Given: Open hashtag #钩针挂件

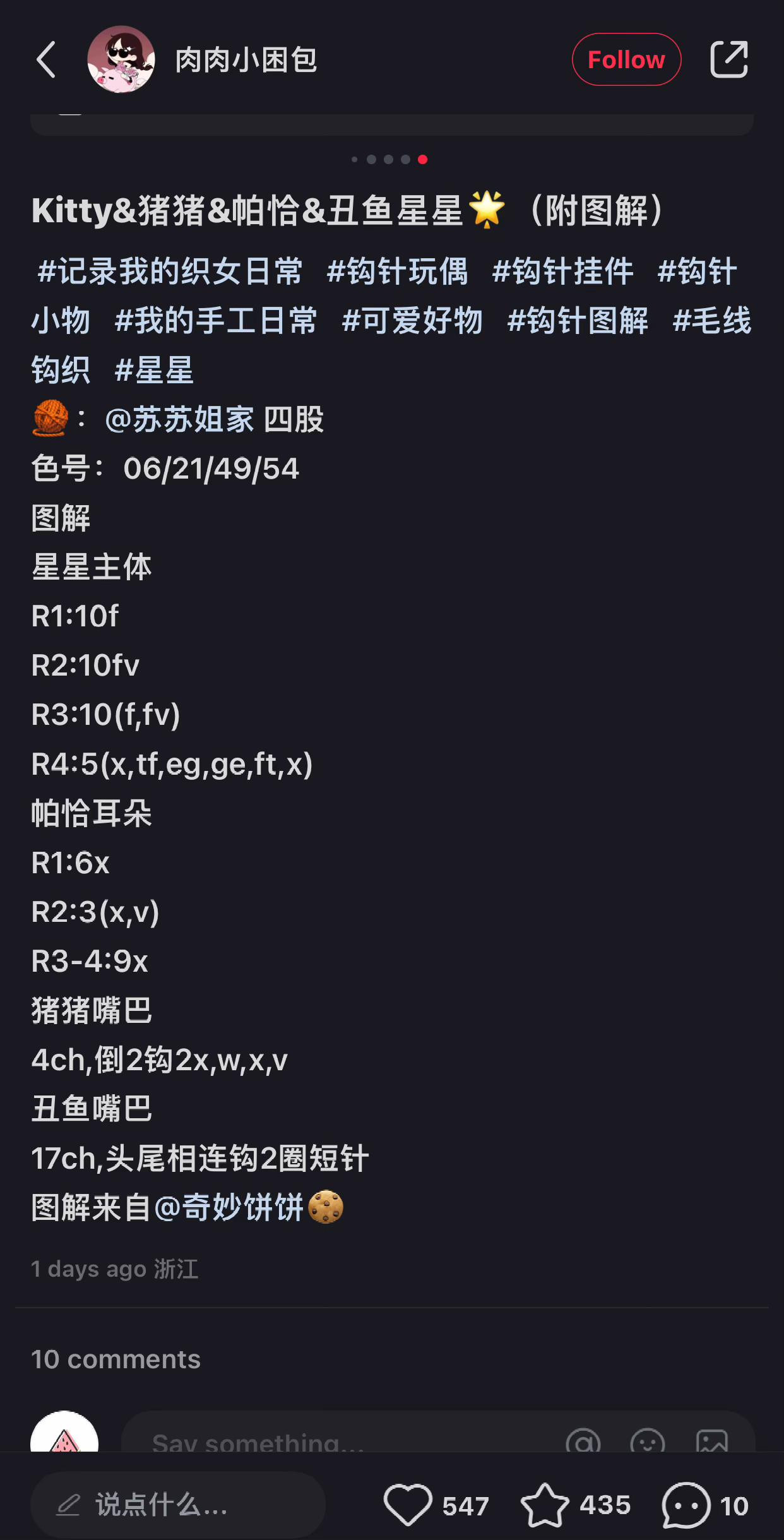Looking at the screenshot, I should pos(563,272).
